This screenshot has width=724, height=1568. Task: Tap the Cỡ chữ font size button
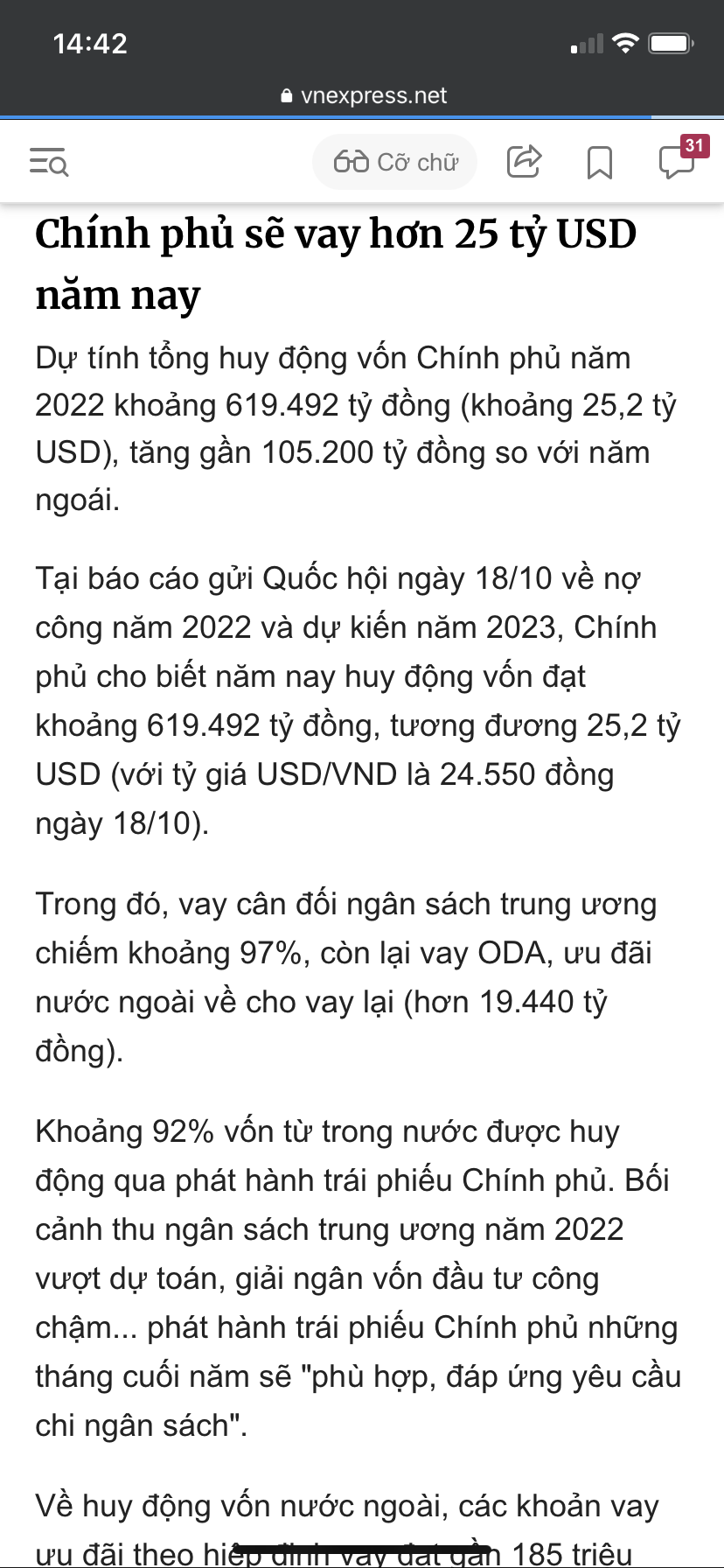395,162
